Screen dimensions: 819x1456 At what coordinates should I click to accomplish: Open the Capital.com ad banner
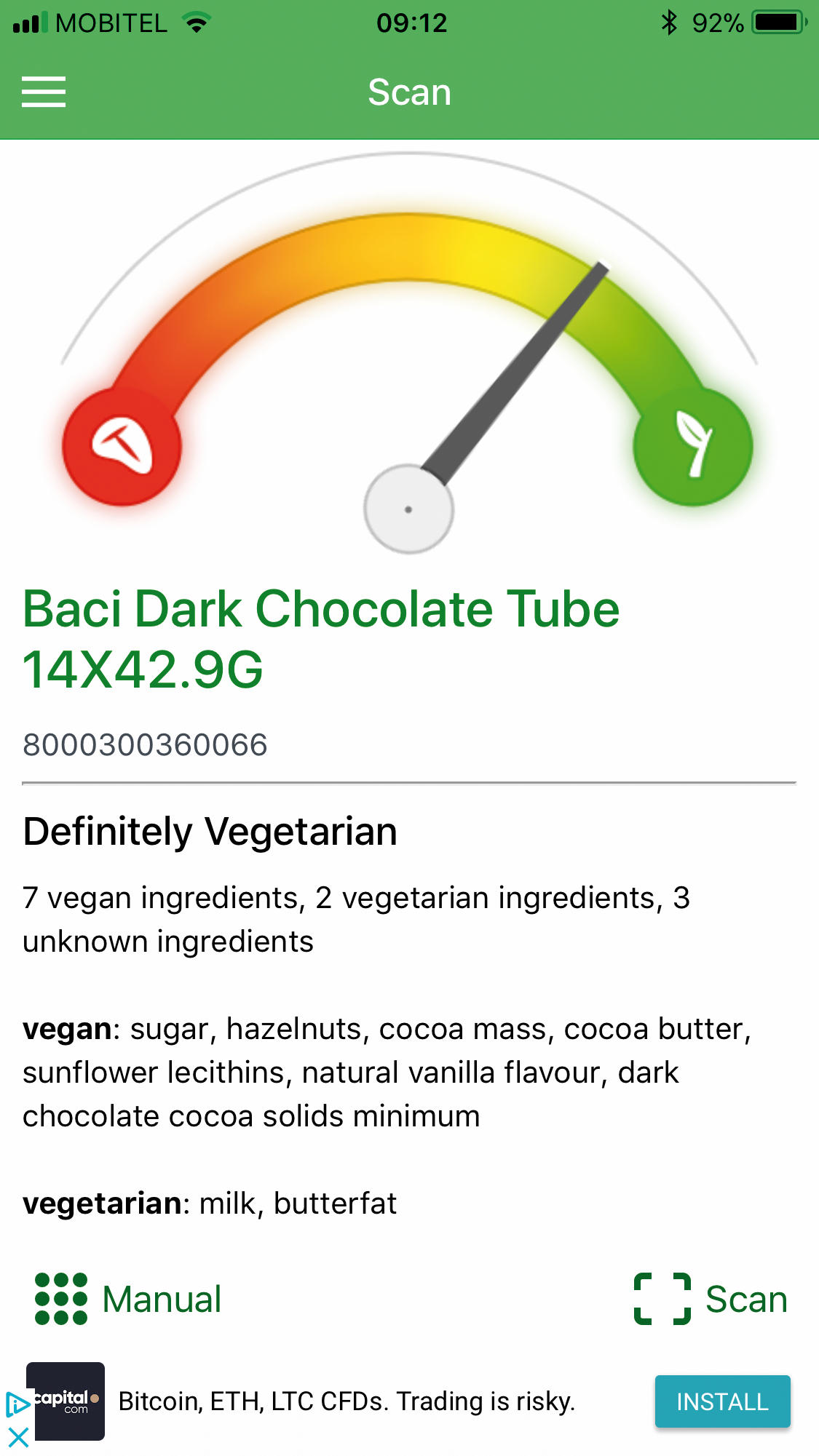click(x=346, y=1401)
